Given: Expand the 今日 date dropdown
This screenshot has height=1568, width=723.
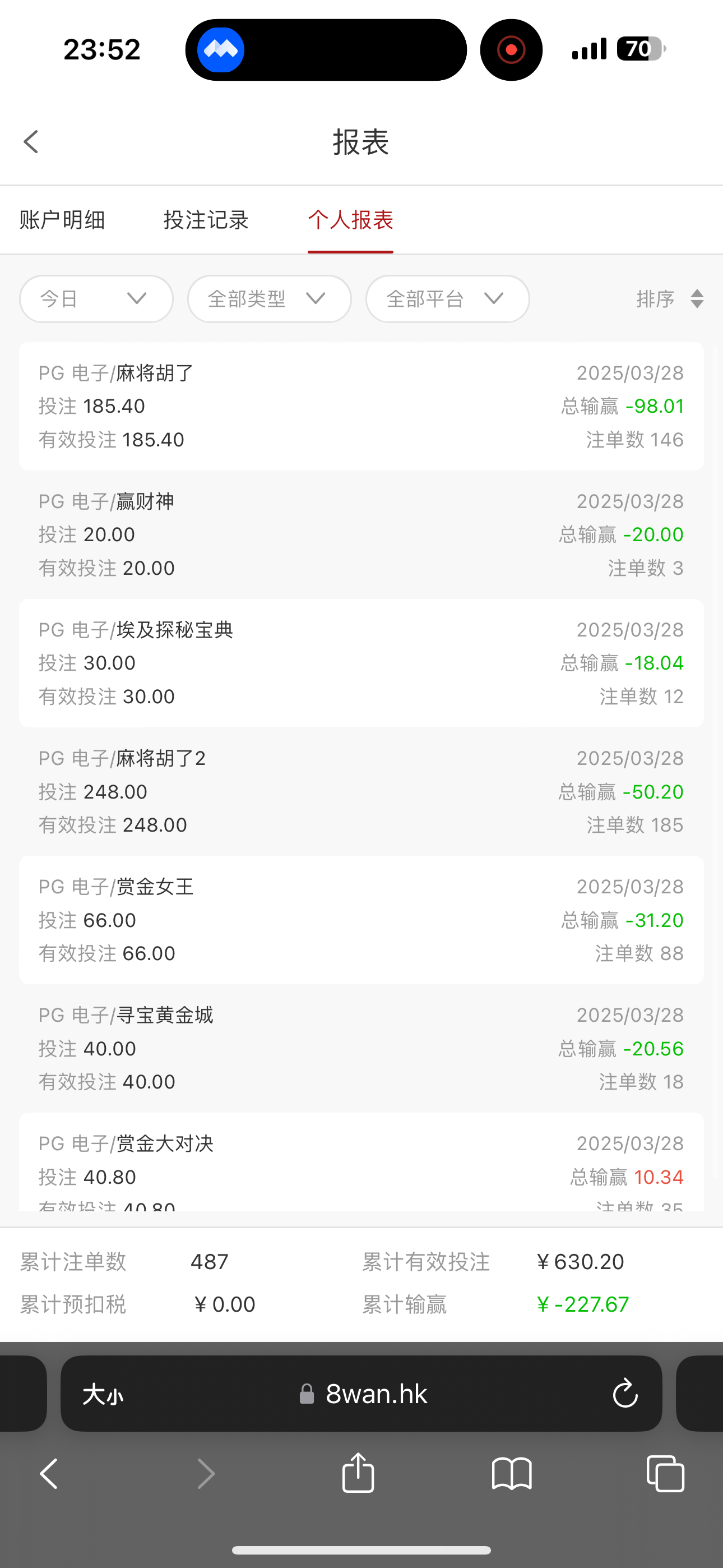Looking at the screenshot, I should click(96, 299).
